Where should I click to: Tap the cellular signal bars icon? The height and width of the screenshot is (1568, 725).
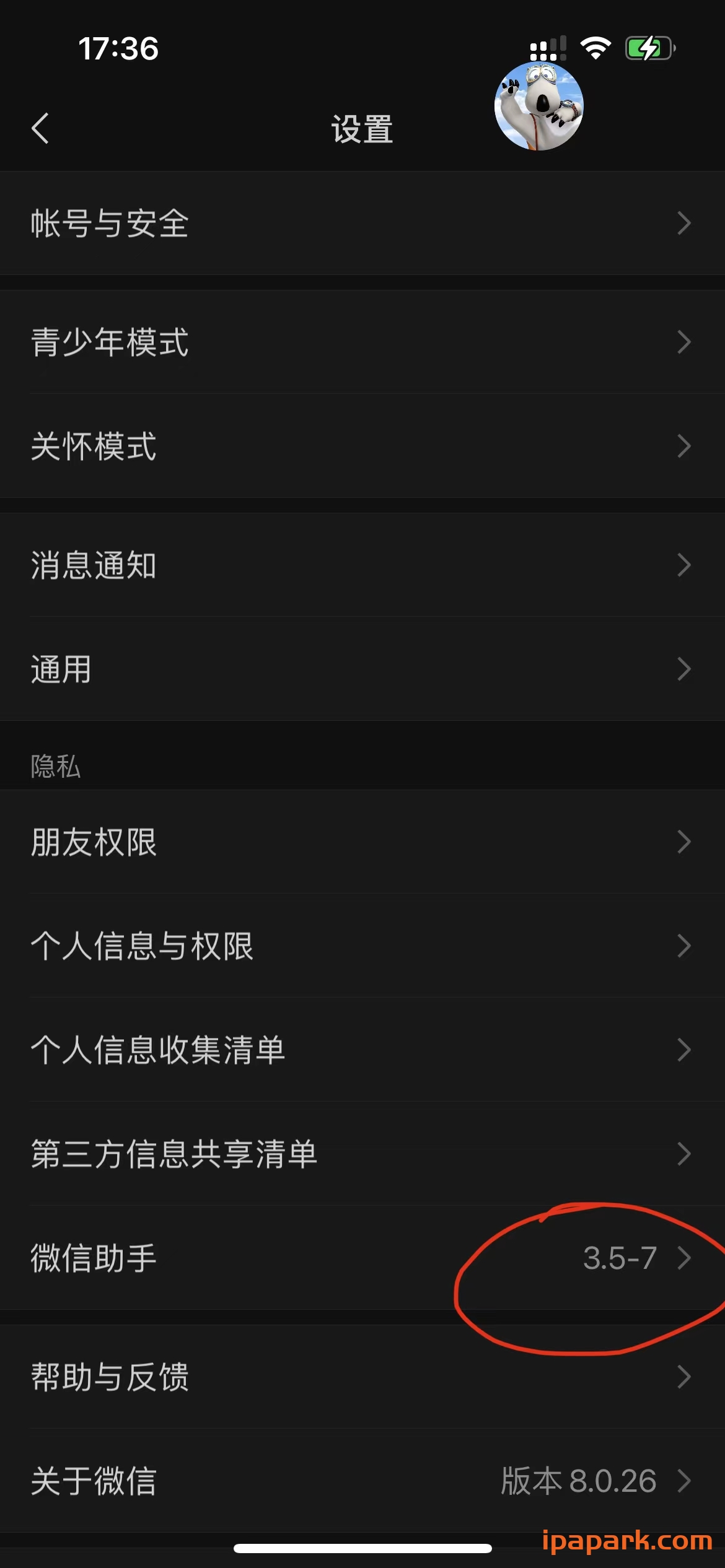tap(548, 46)
